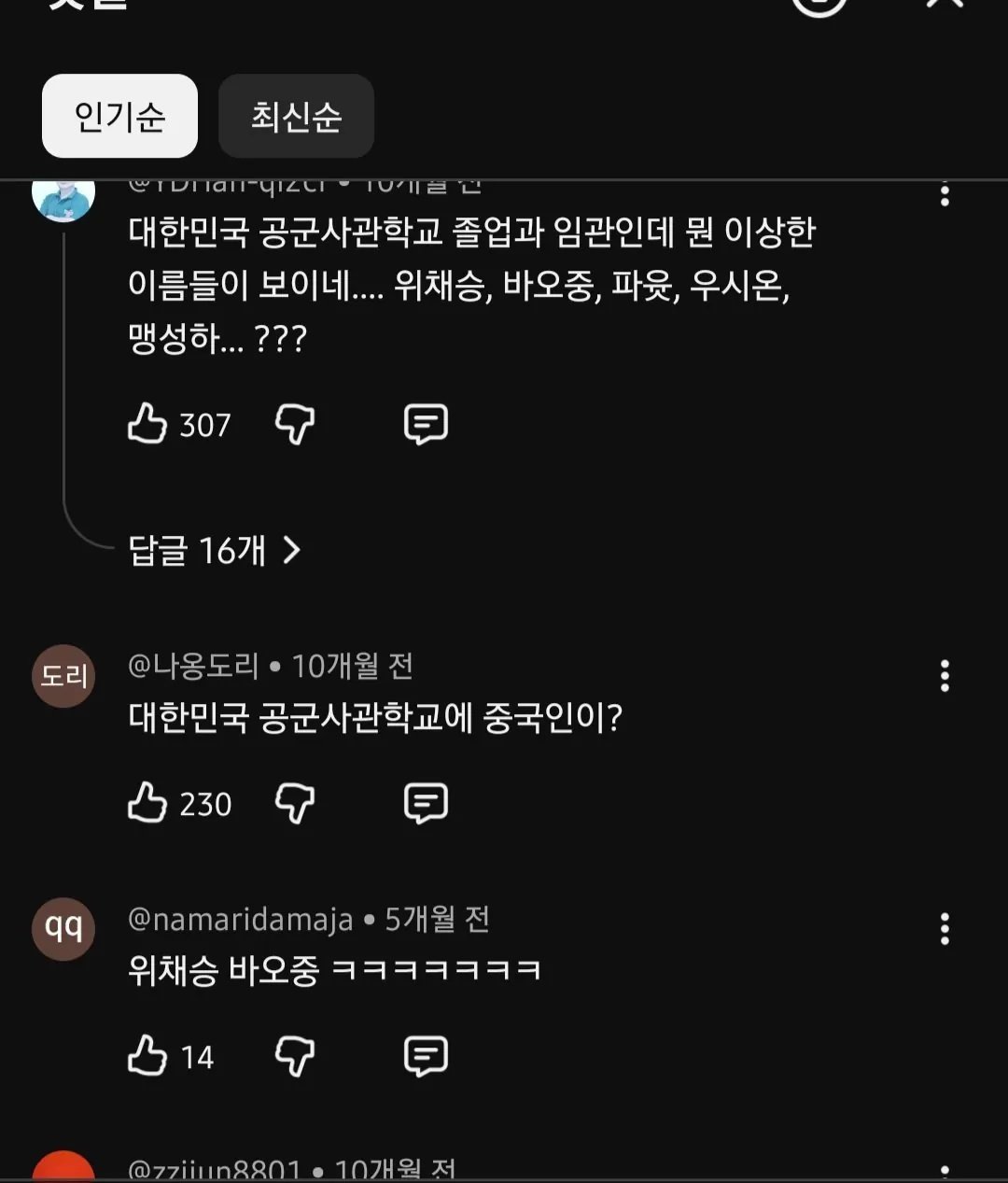Reply to @namaridamaja's comment
1008x1183 pixels.
tap(426, 1056)
